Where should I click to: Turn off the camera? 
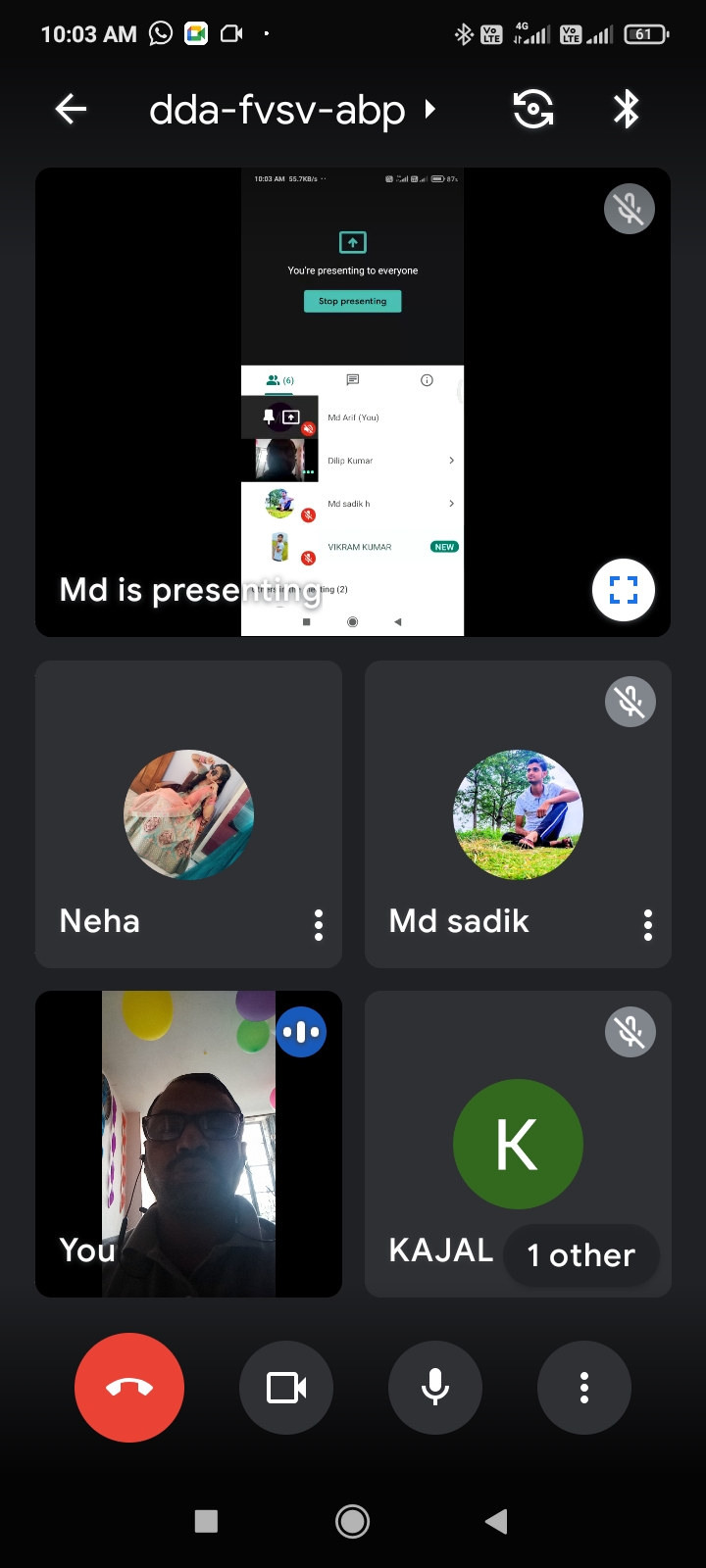tap(286, 1388)
